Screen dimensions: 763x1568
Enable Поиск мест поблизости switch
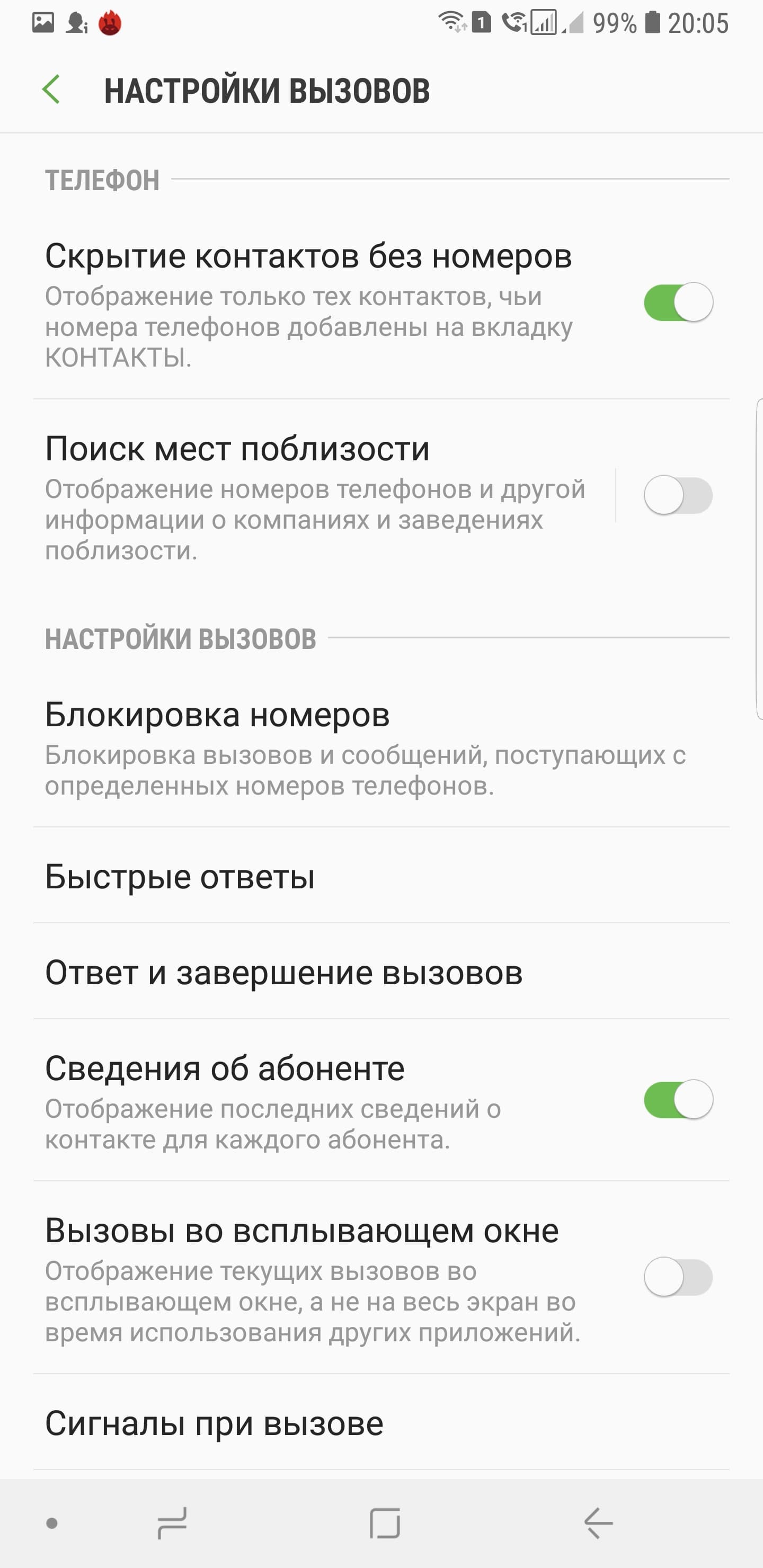[678, 495]
